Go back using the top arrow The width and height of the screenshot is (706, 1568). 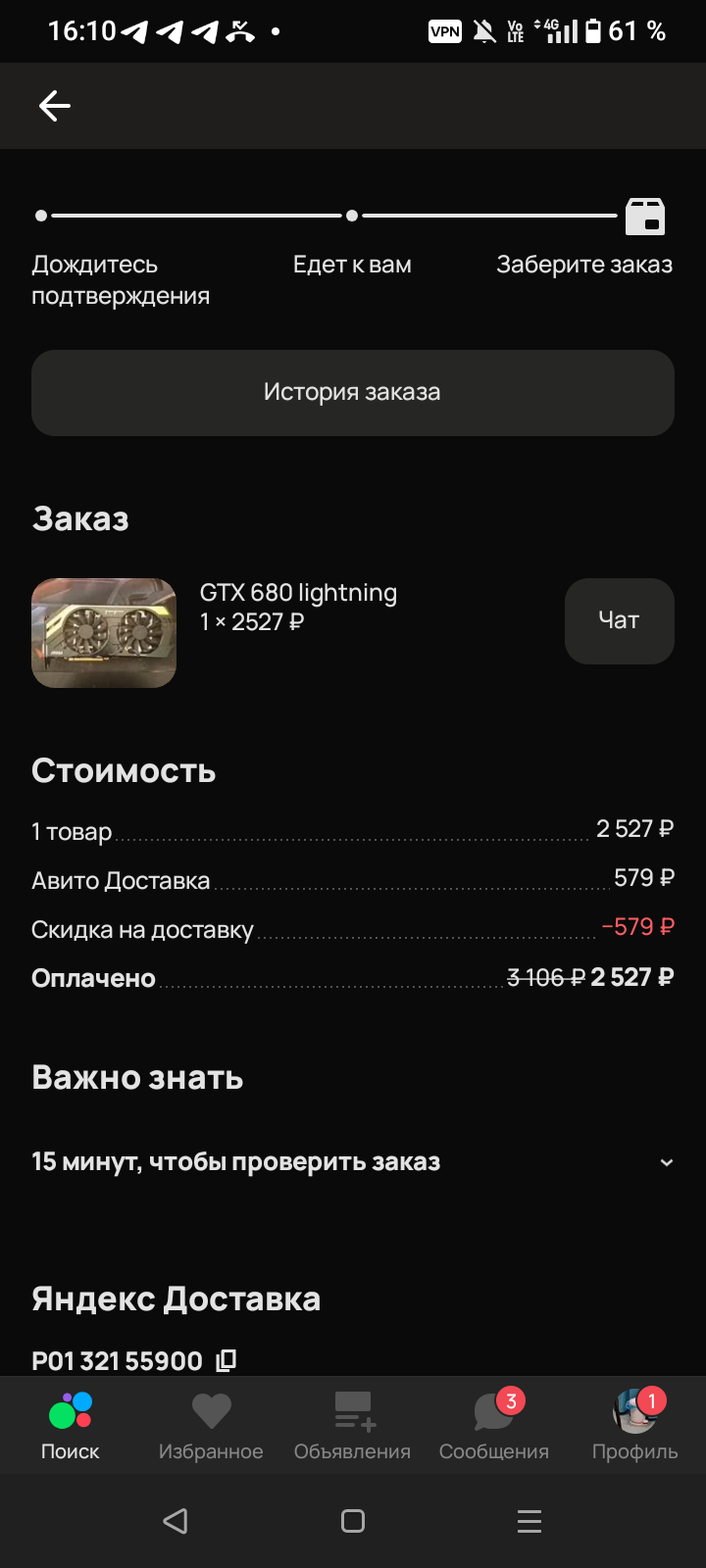55,106
